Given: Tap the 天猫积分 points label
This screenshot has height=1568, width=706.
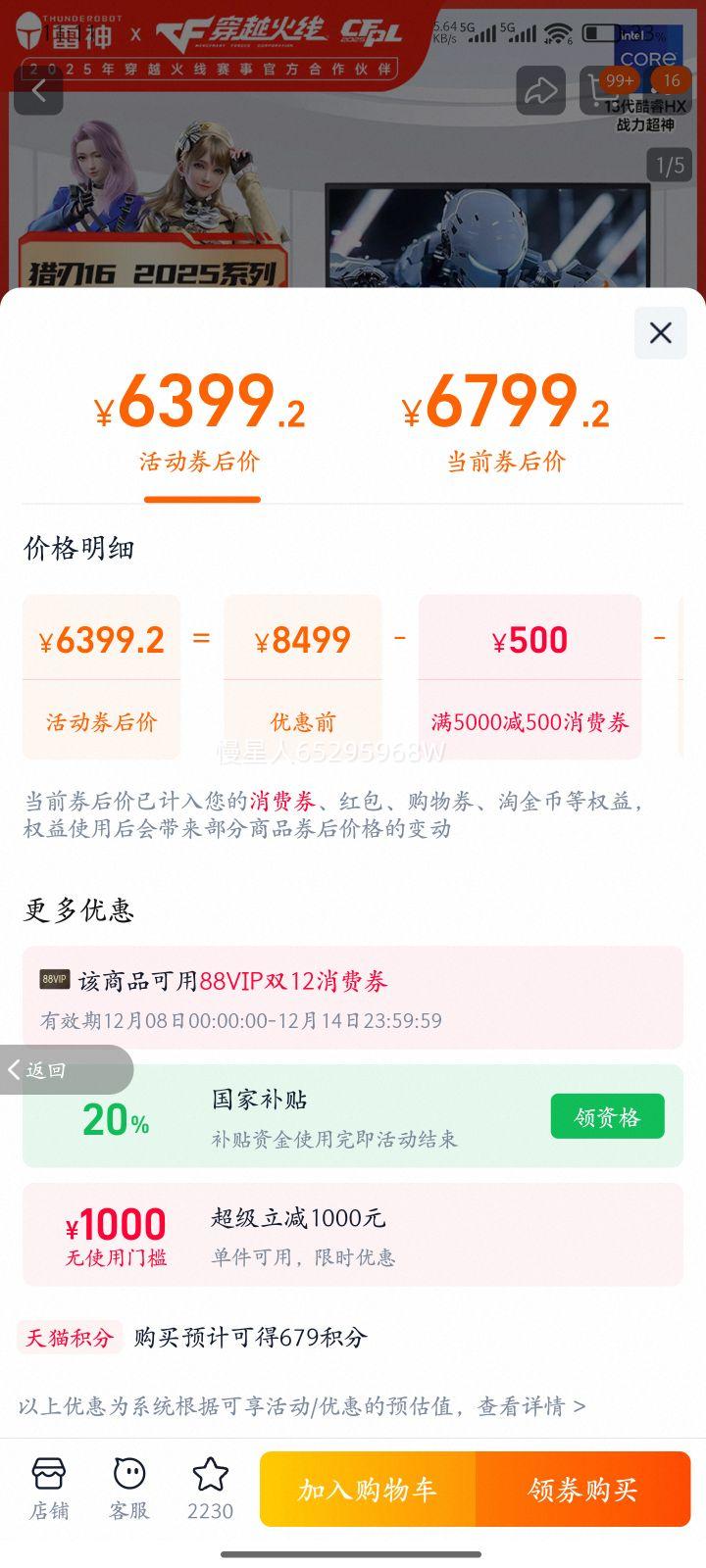Looking at the screenshot, I should coord(68,1337).
